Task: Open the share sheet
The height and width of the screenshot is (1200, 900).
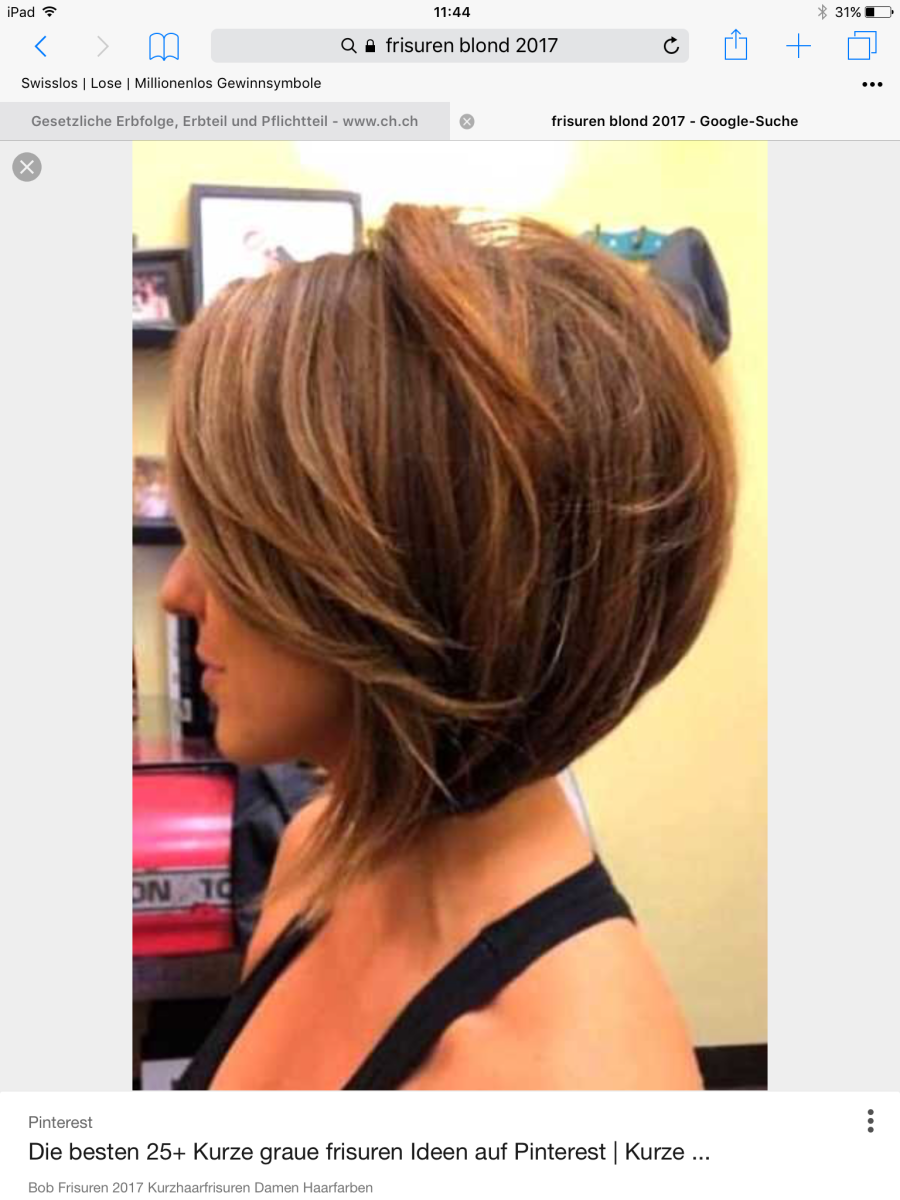Action: click(x=736, y=45)
